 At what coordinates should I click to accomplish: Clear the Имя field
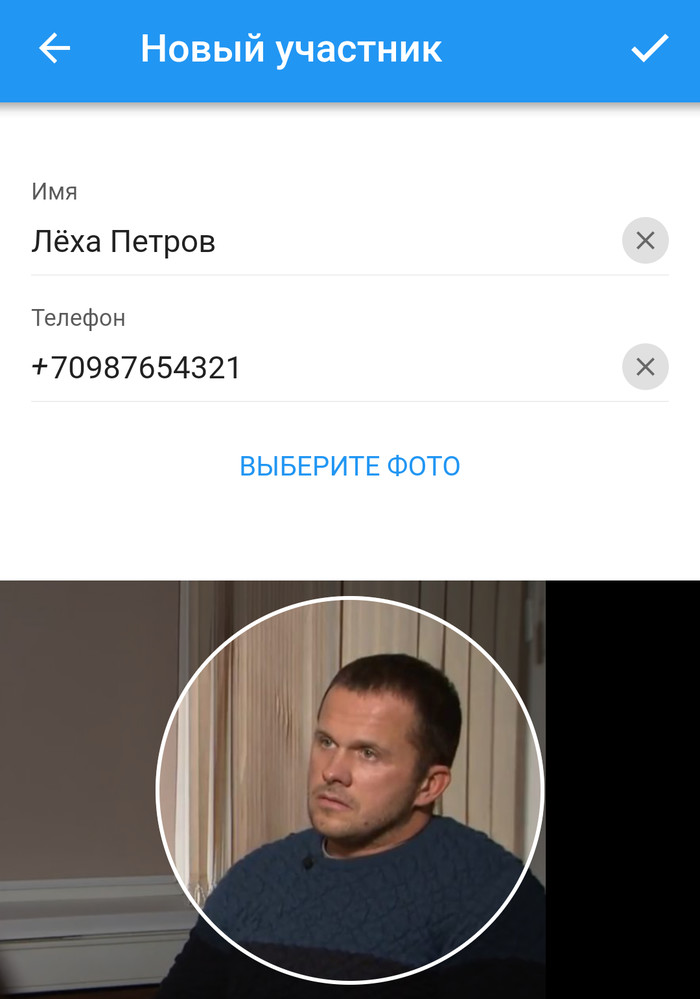pos(645,241)
